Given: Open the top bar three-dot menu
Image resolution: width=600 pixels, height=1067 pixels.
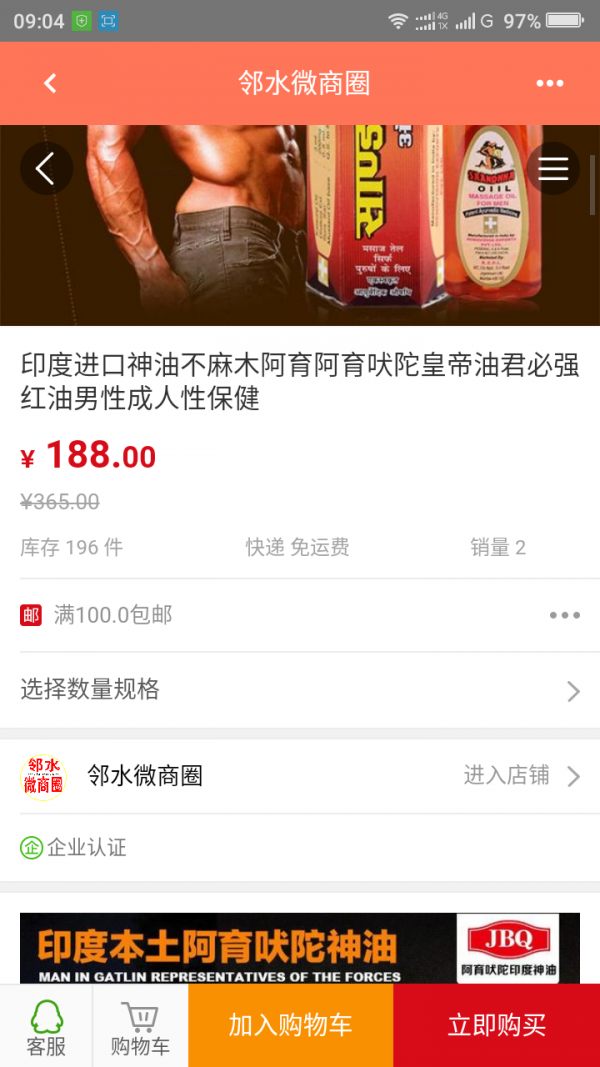Looking at the screenshot, I should tap(550, 84).
